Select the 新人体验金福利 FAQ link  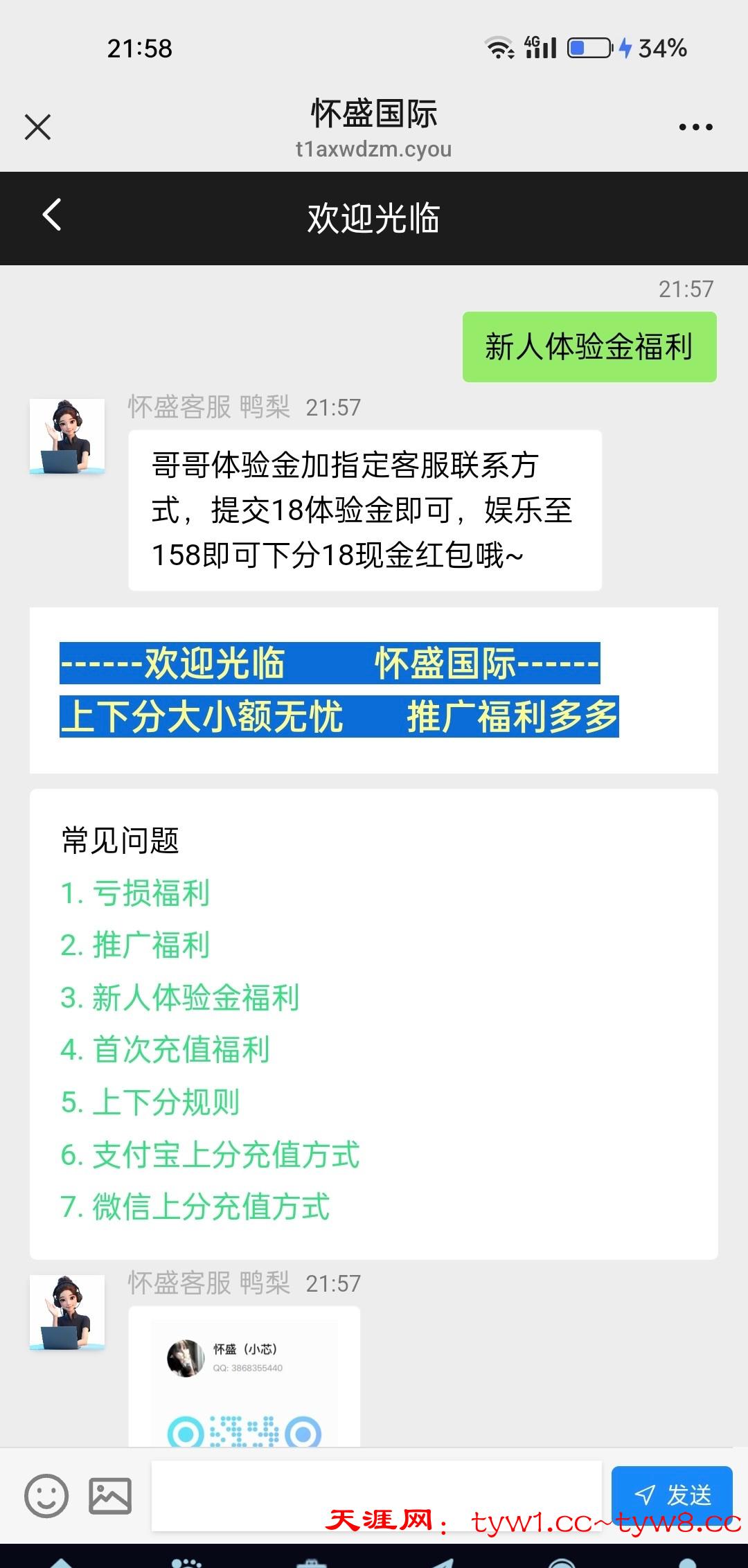pyautogui.click(x=180, y=998)
